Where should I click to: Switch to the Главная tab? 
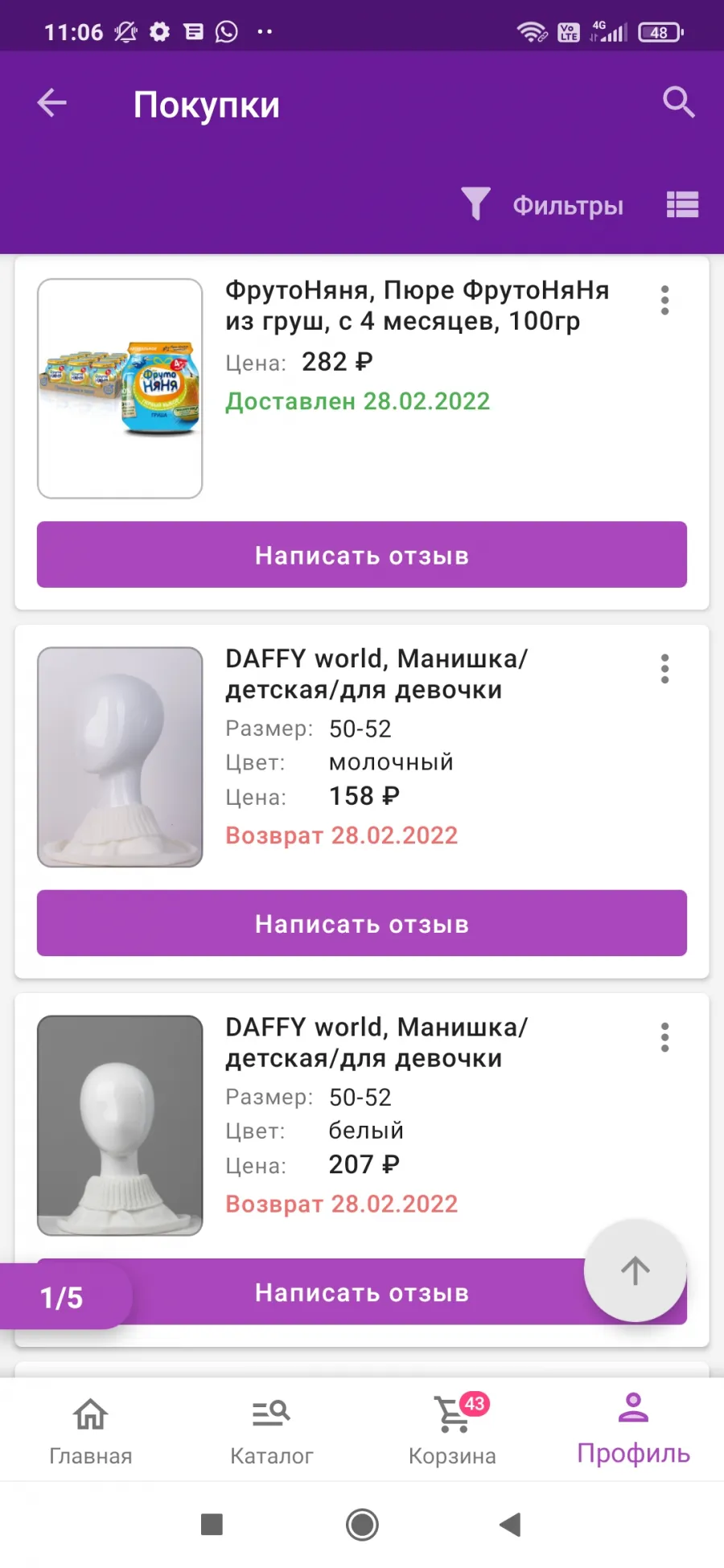(x=91, y=1431)
